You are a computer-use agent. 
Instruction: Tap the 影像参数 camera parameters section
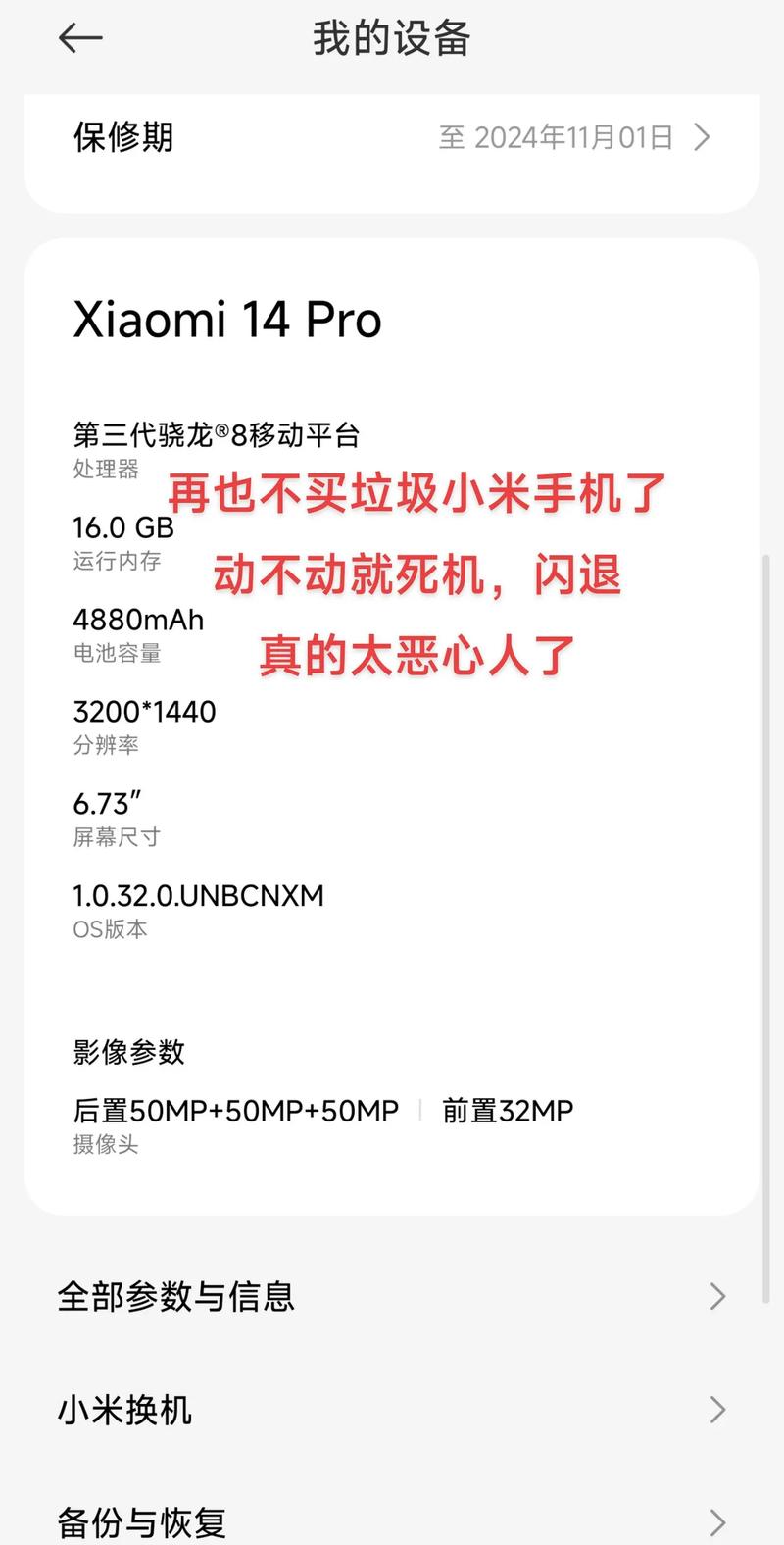click(x=129, y=1053)
